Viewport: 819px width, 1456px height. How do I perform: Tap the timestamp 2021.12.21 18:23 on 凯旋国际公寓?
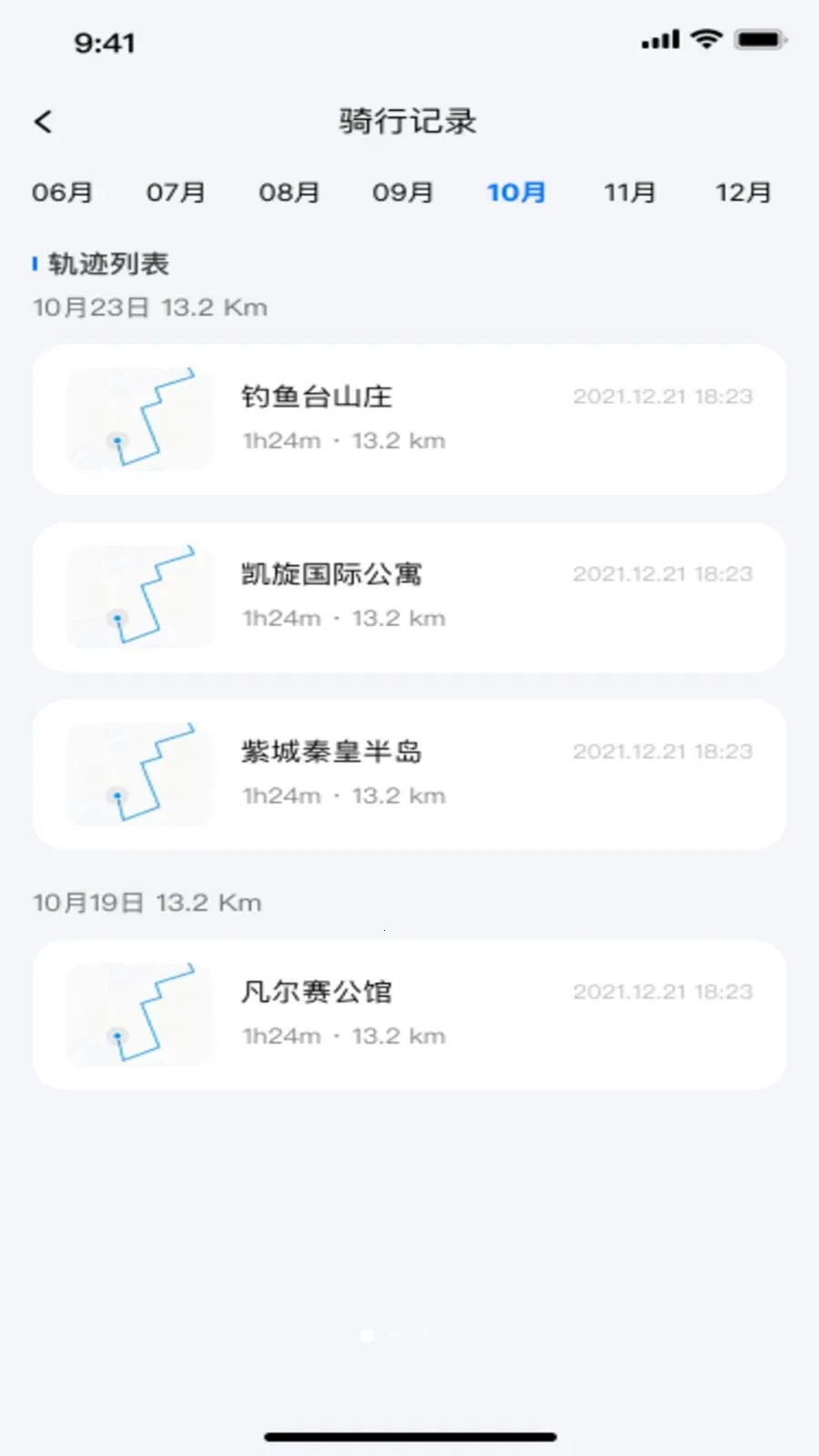pyautogui.click(x=663, y=573)
